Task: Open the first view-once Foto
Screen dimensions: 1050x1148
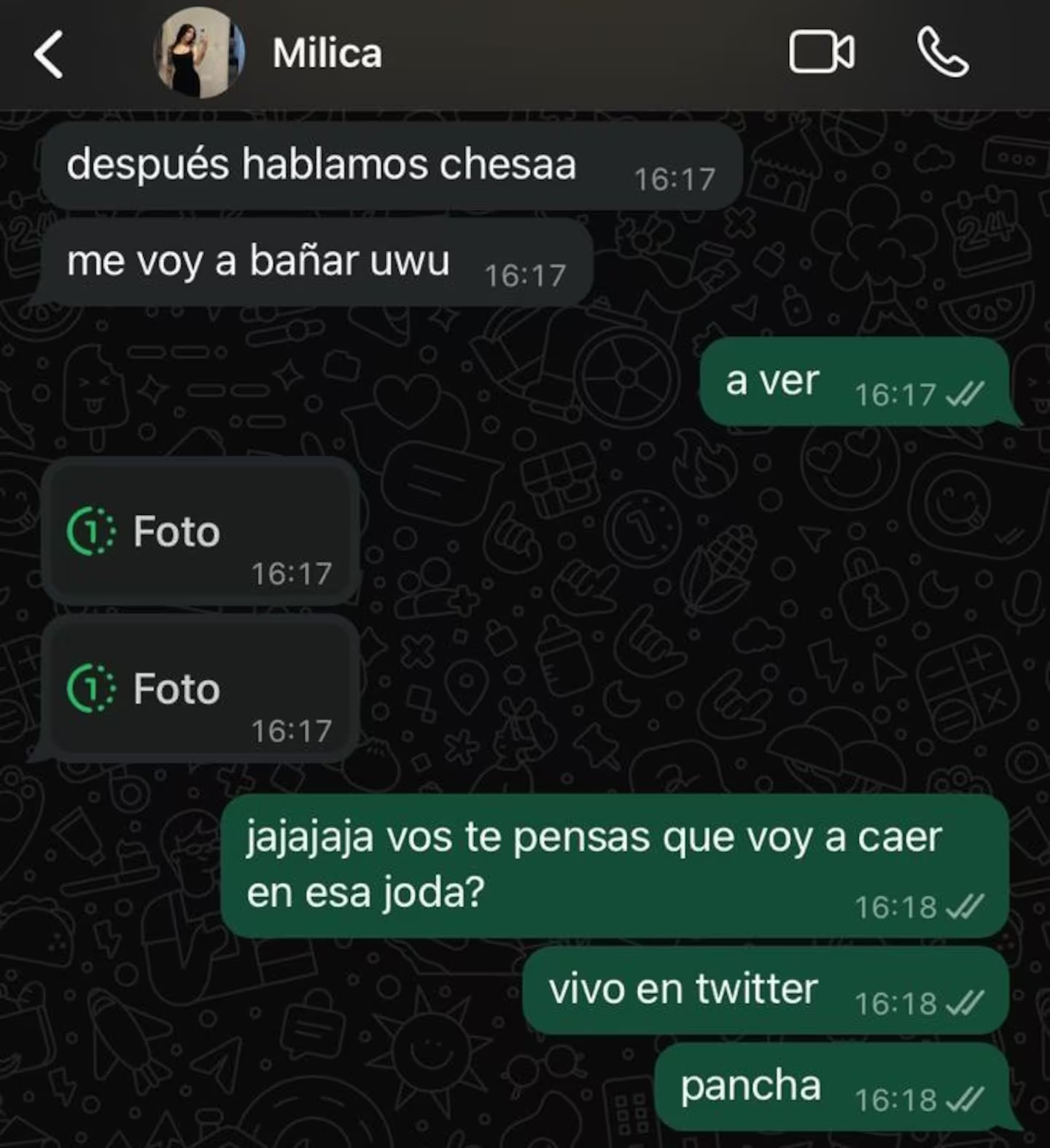Action: click(176, 532)
